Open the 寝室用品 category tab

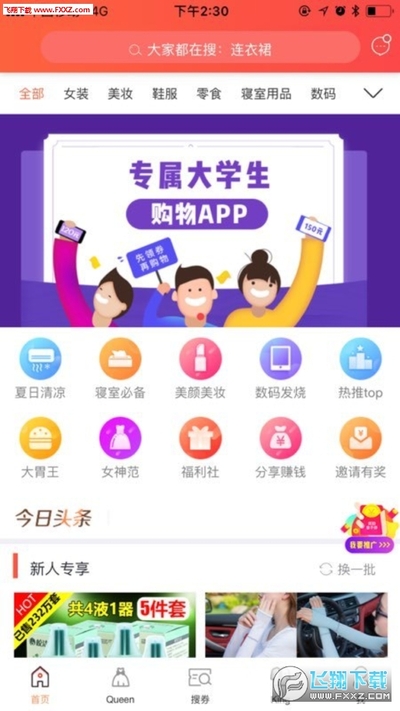click(x=266, y=94)
